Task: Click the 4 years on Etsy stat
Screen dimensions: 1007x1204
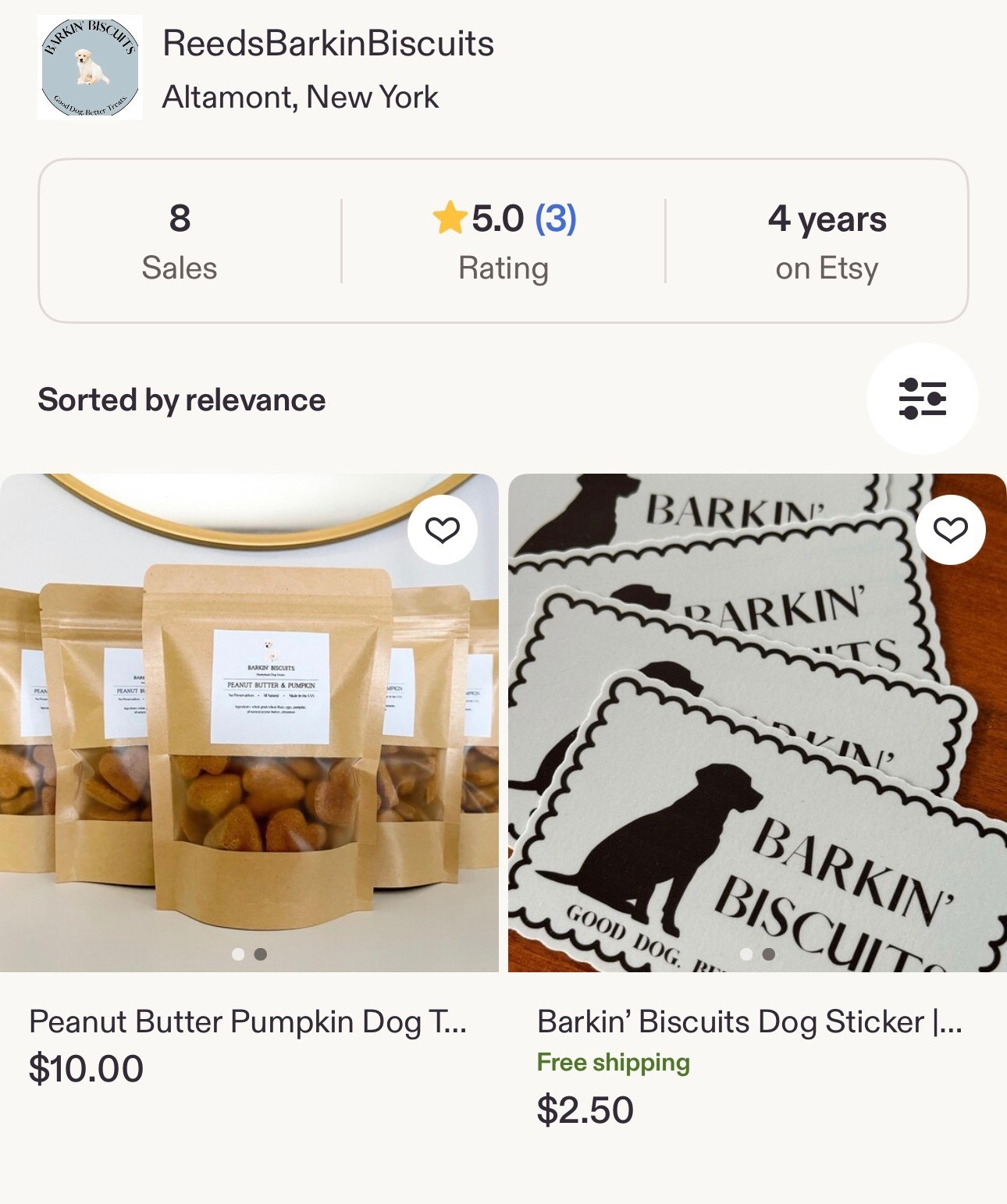Action: pos(827,240)
